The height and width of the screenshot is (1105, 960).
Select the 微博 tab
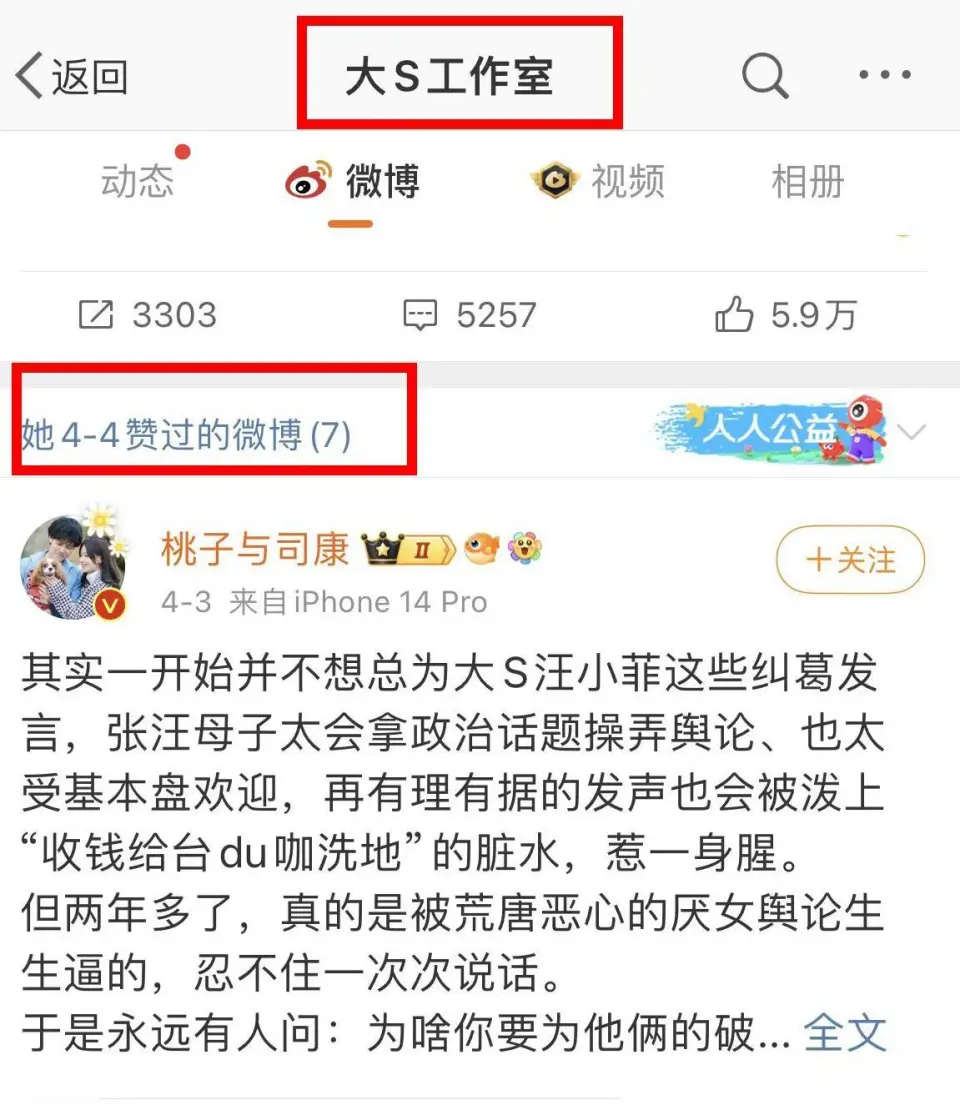(354, 182)
